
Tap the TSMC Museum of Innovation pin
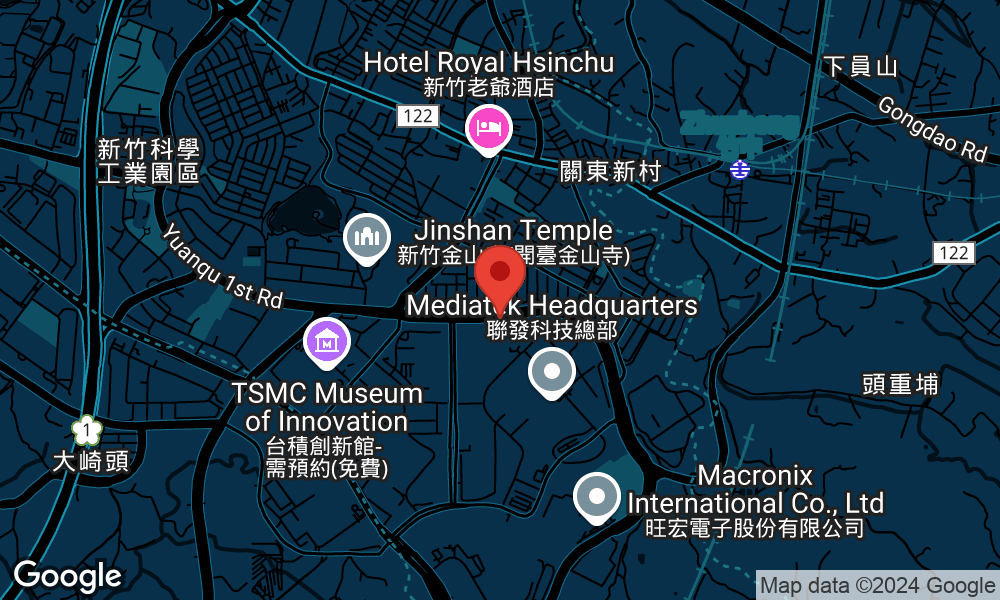click(x=327, y=342)
